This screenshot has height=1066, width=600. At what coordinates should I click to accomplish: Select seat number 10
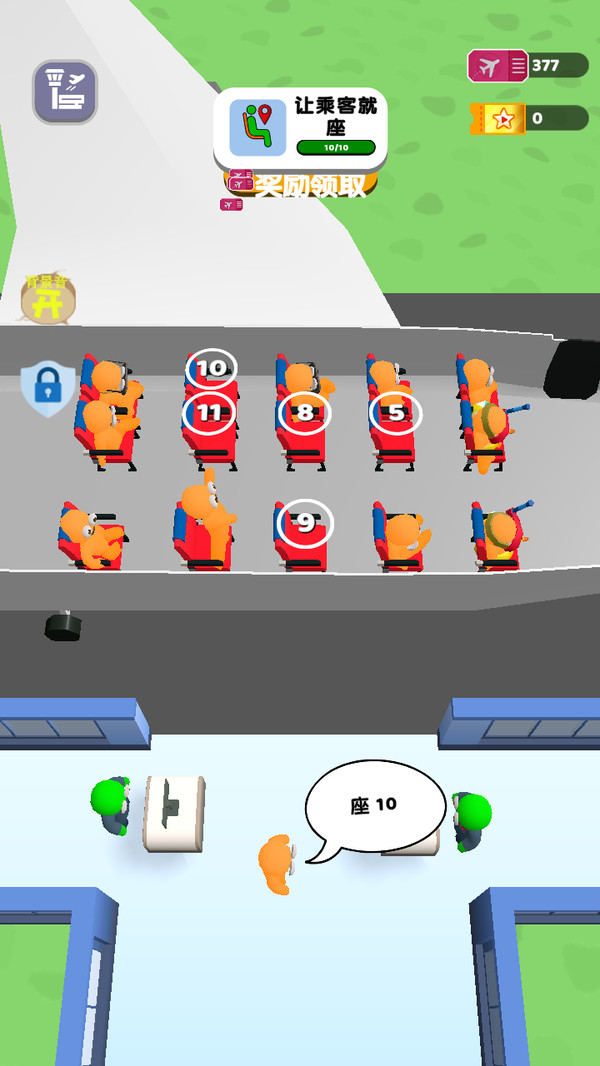click(x=211, y=368)
